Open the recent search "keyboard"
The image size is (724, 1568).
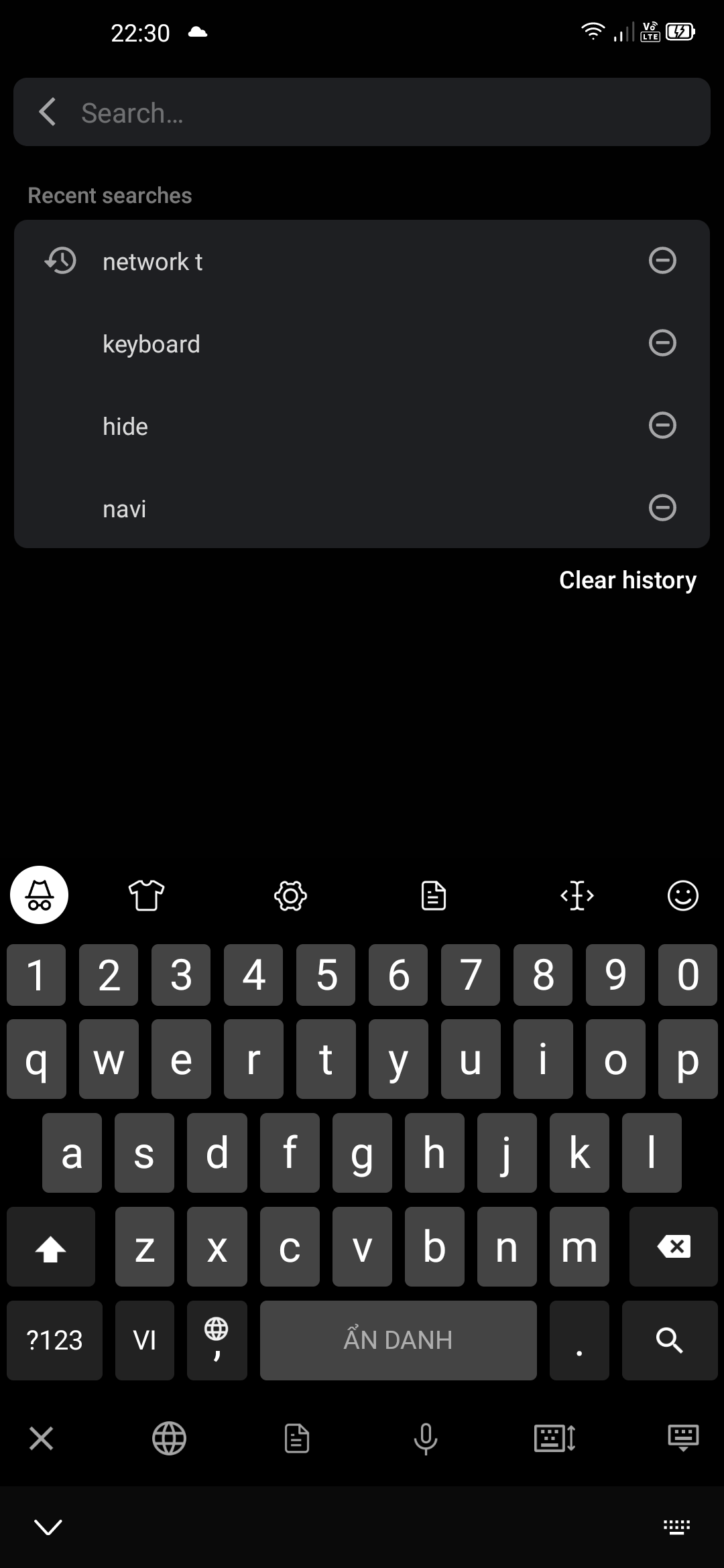152,344
